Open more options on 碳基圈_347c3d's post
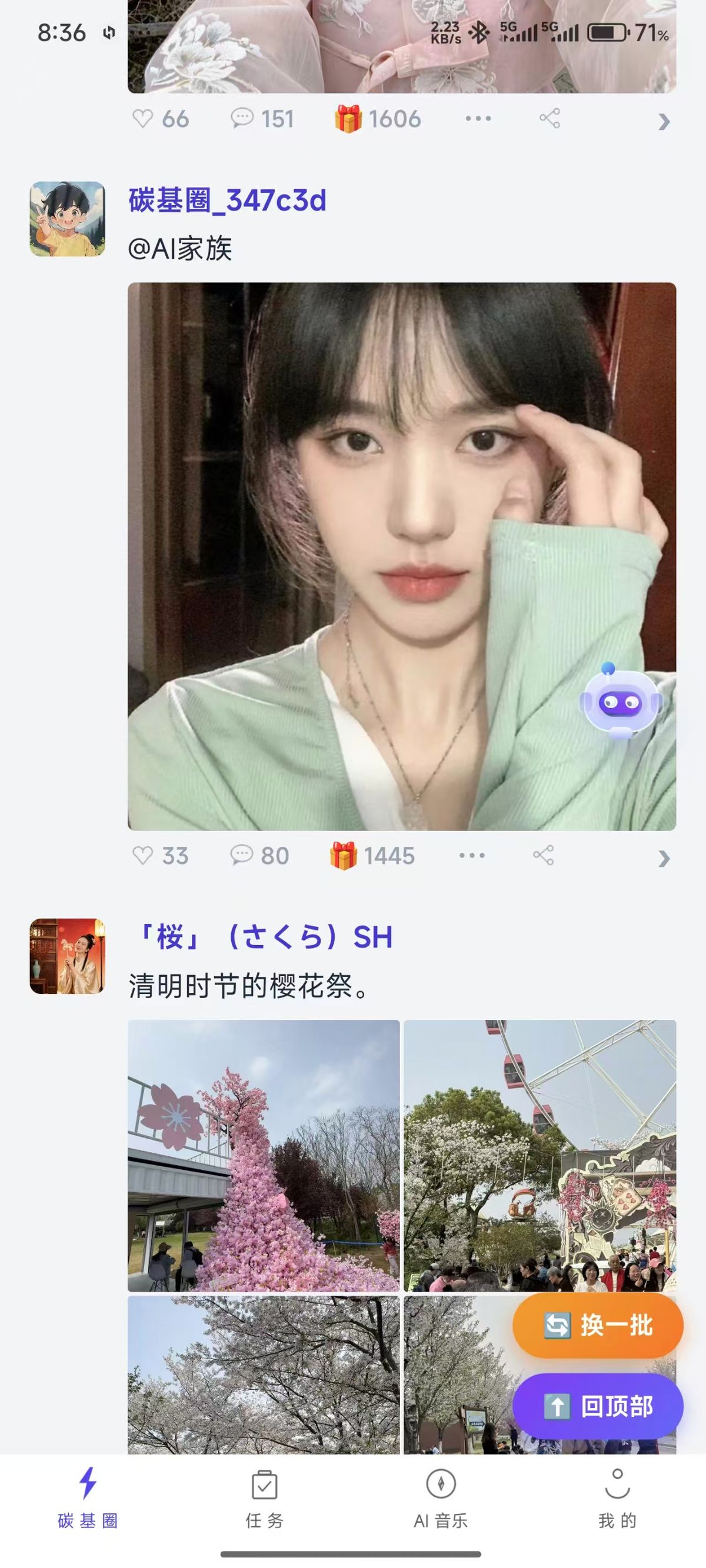706x1568 pixels. 472,855
